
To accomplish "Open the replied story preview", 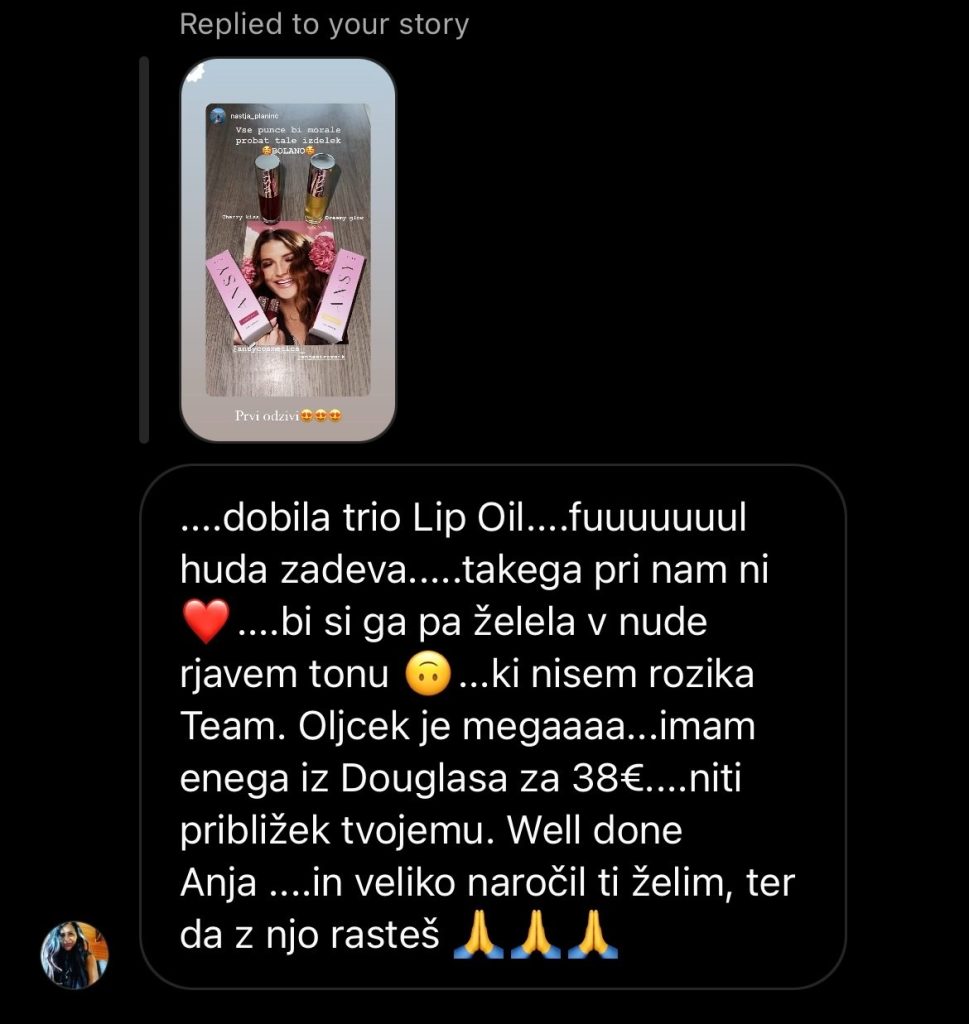I will [288, 250].
